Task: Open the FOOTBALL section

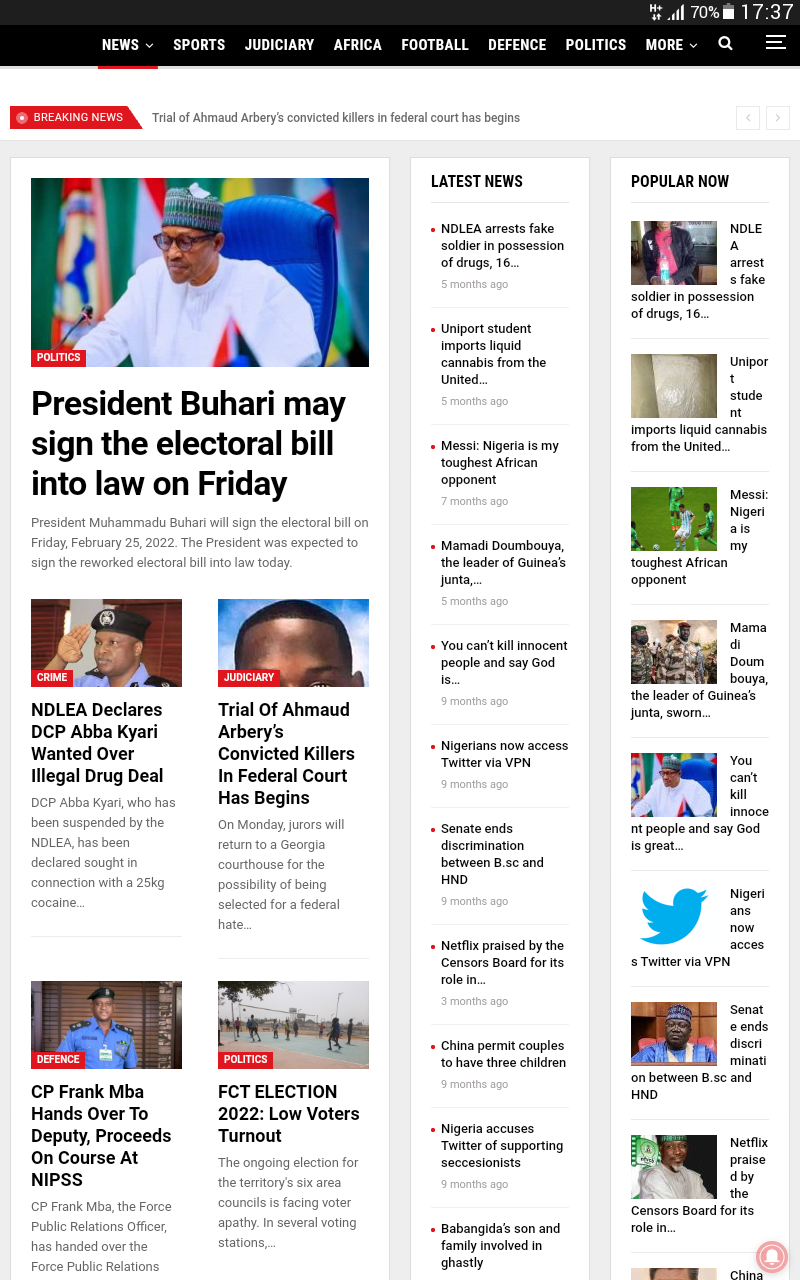Action: coord(435,45)
